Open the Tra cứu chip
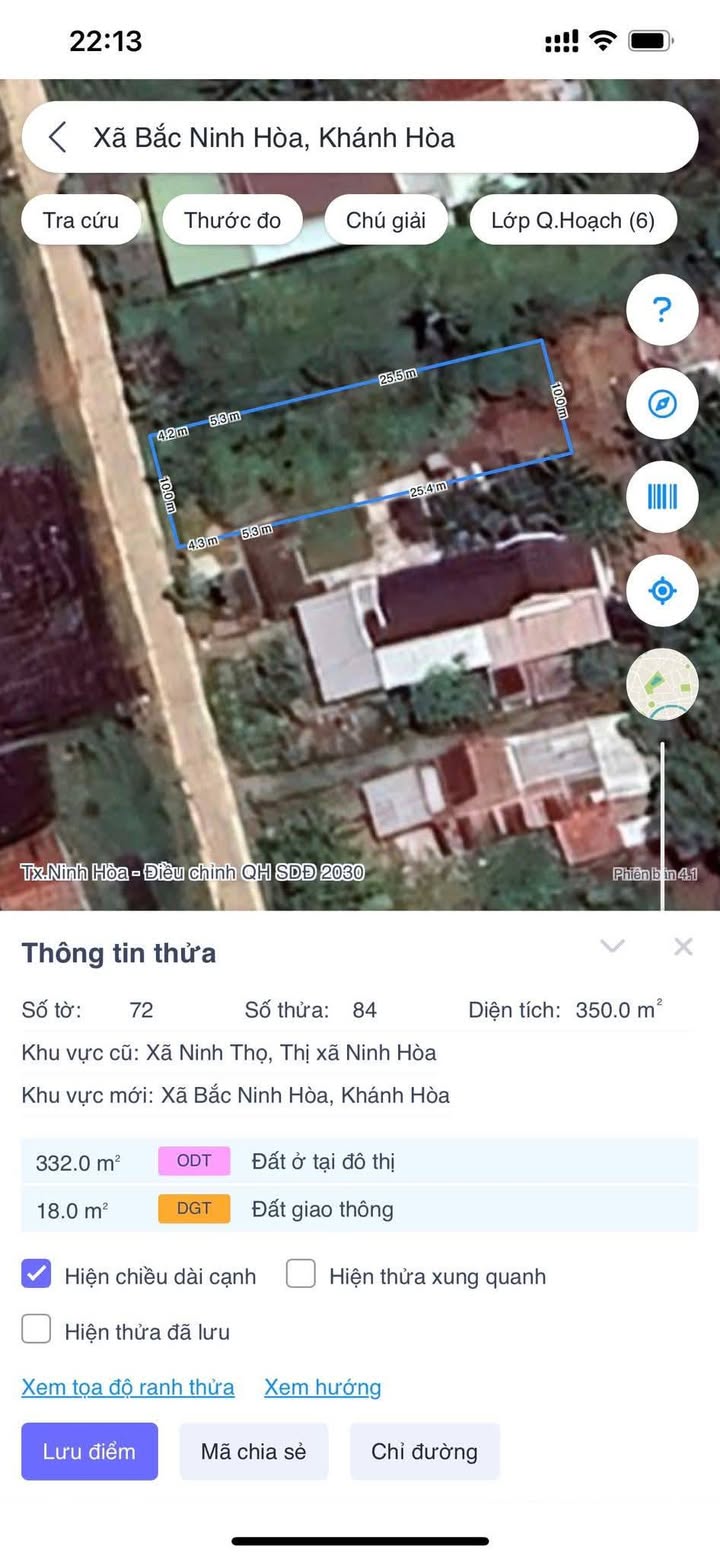This screenshot has height=1559, width=720. point(81,220)
